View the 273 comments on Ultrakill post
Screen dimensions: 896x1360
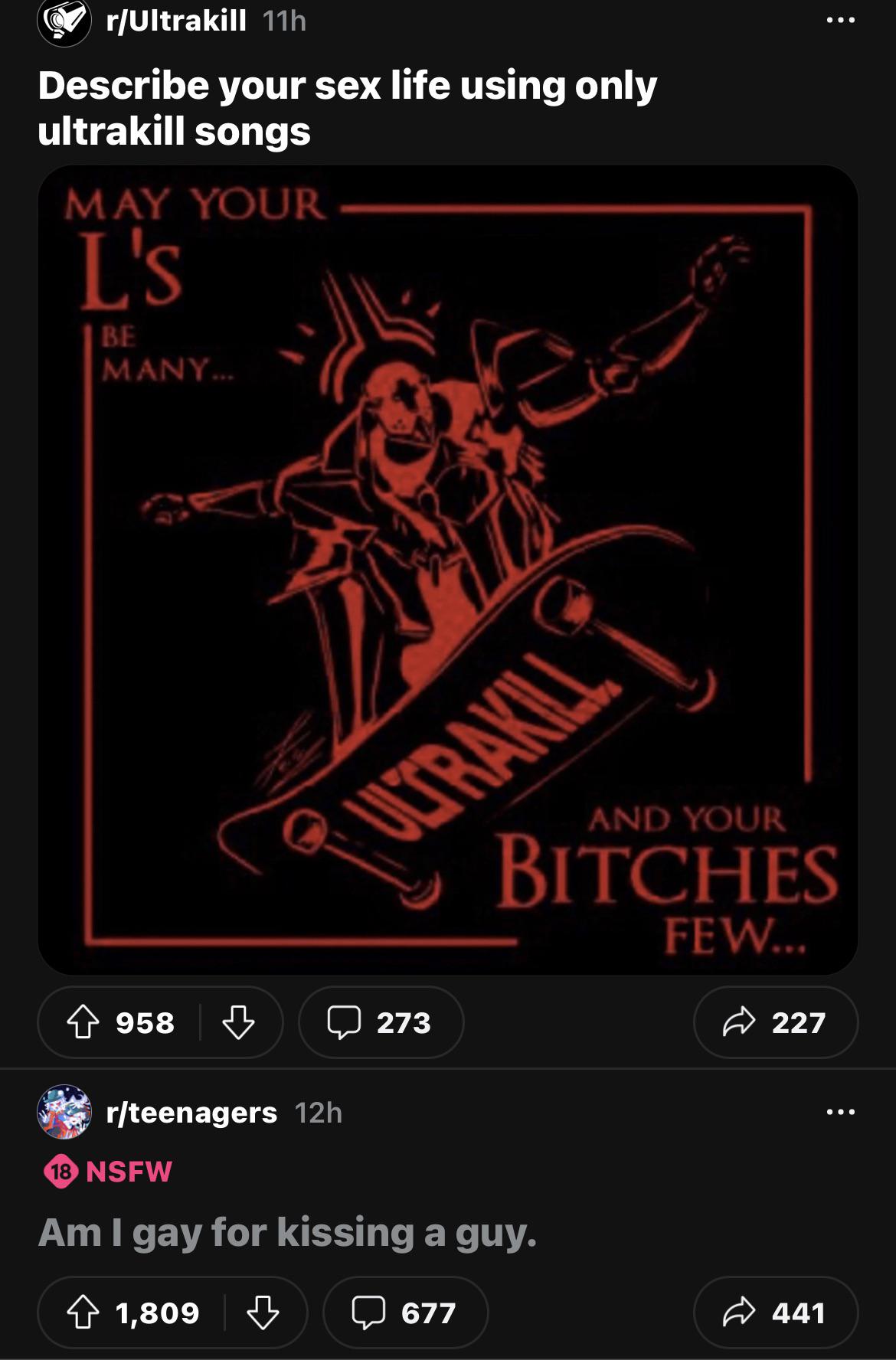point(381,1022)
